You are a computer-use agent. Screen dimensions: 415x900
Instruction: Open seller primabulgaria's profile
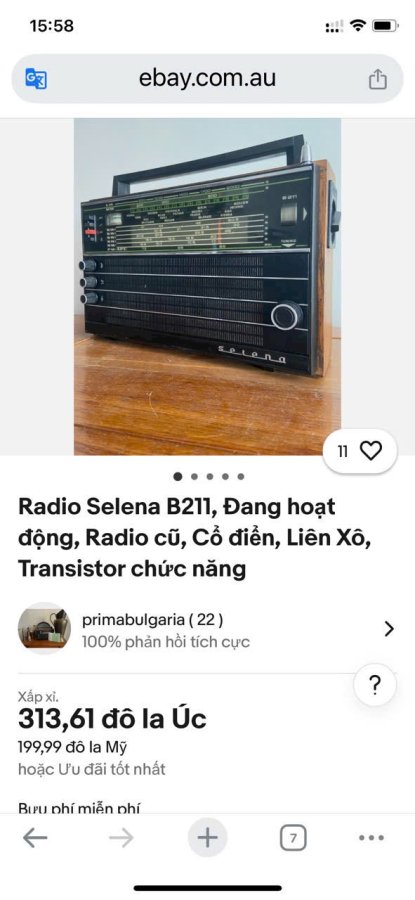point(207,629)
